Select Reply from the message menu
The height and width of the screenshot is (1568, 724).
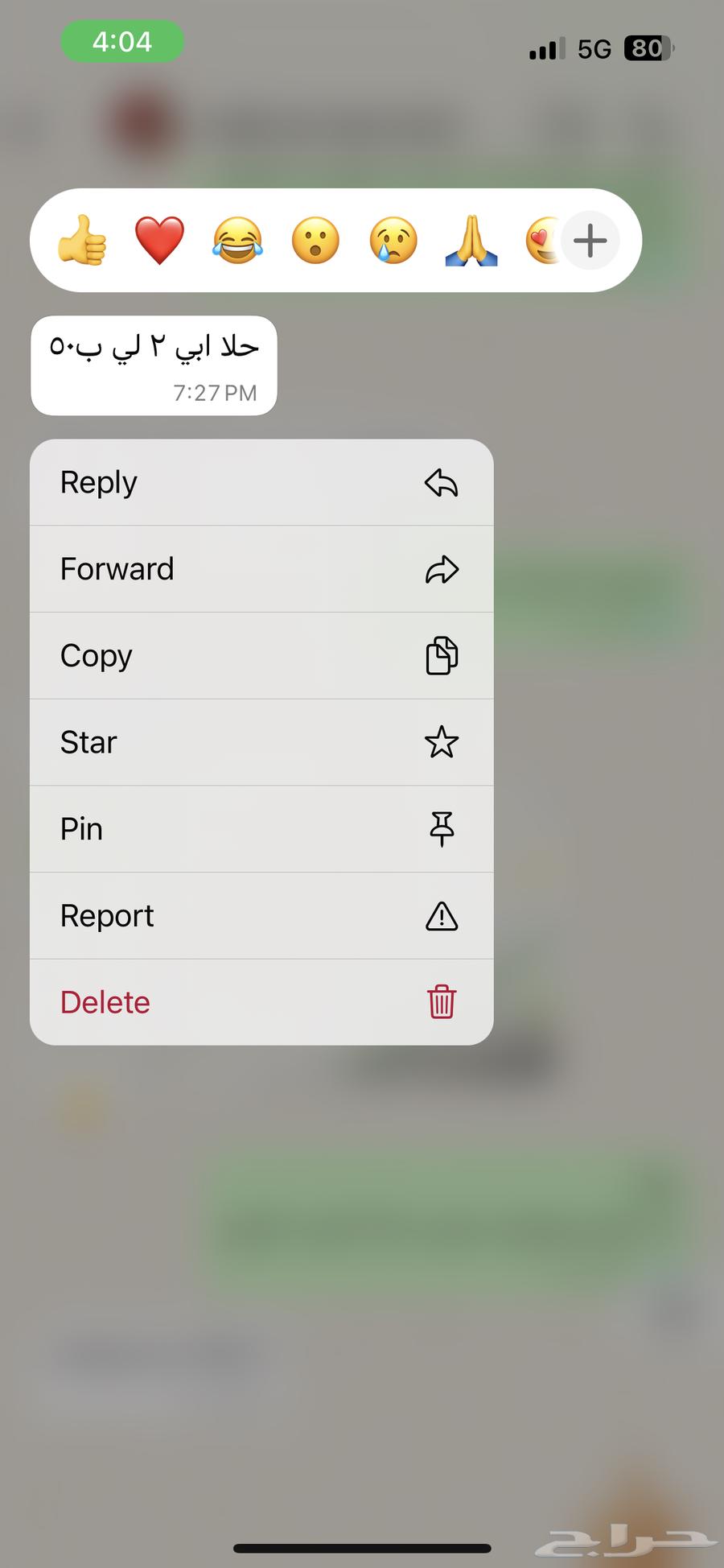261,483
